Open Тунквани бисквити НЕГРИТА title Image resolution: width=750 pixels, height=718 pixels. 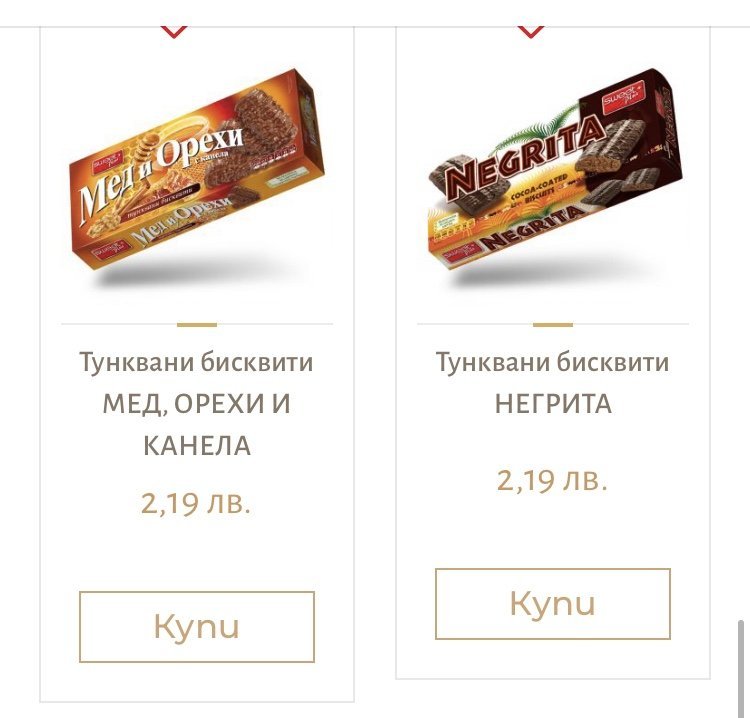(x=553, y=383)
